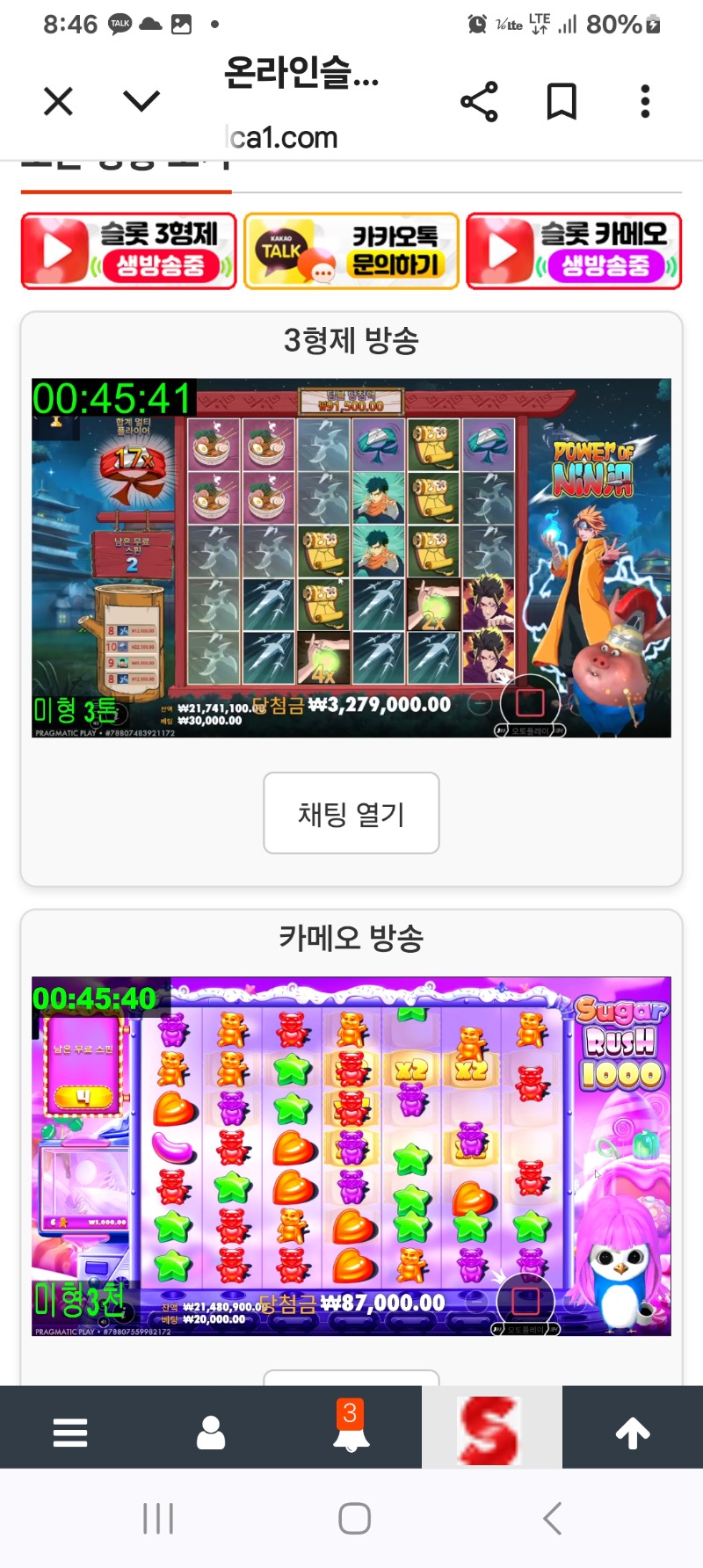Go back using the system back button
The image size is (703, 1568).
click(552, 1518)
